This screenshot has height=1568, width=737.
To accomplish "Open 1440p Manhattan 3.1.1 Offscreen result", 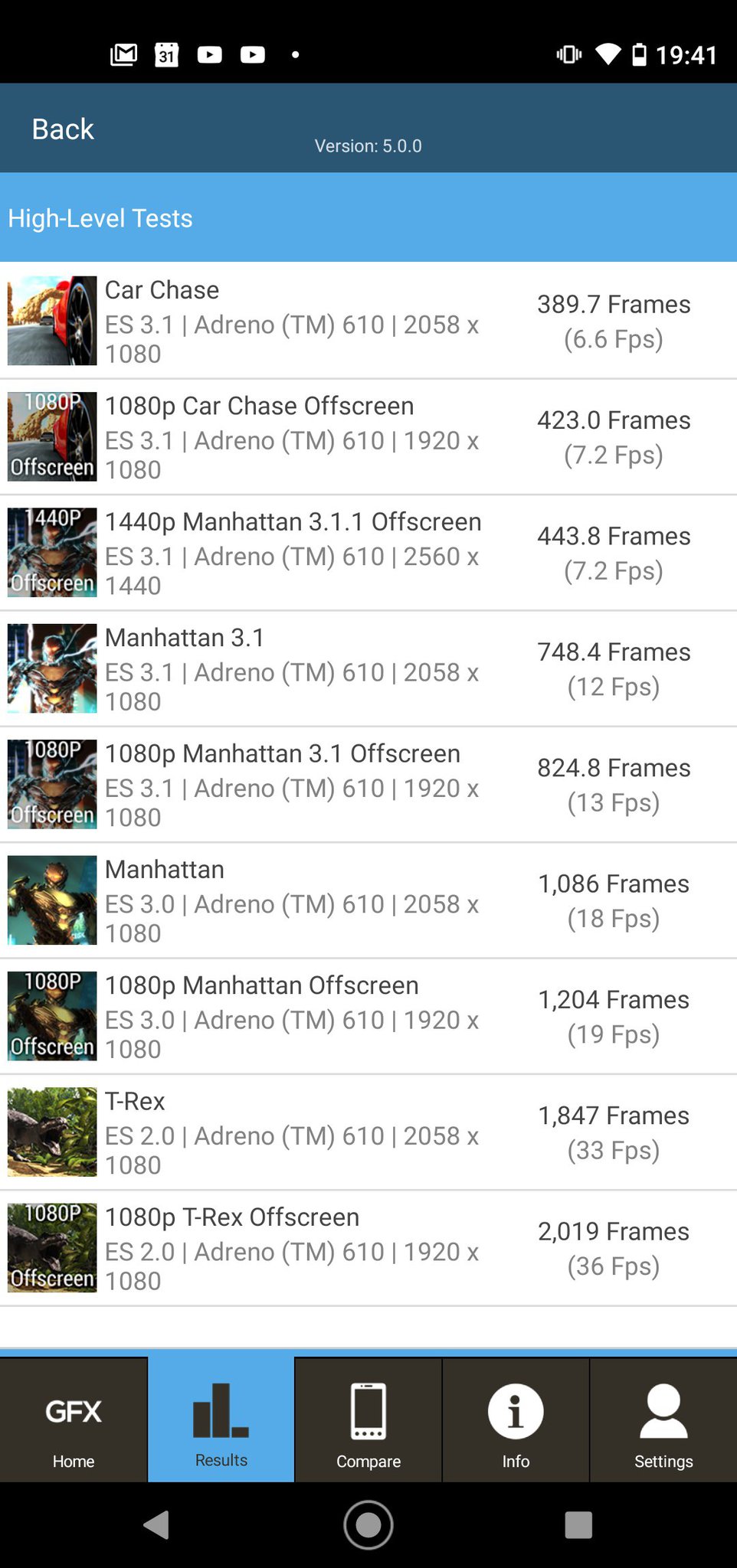I will pos(368,553).
